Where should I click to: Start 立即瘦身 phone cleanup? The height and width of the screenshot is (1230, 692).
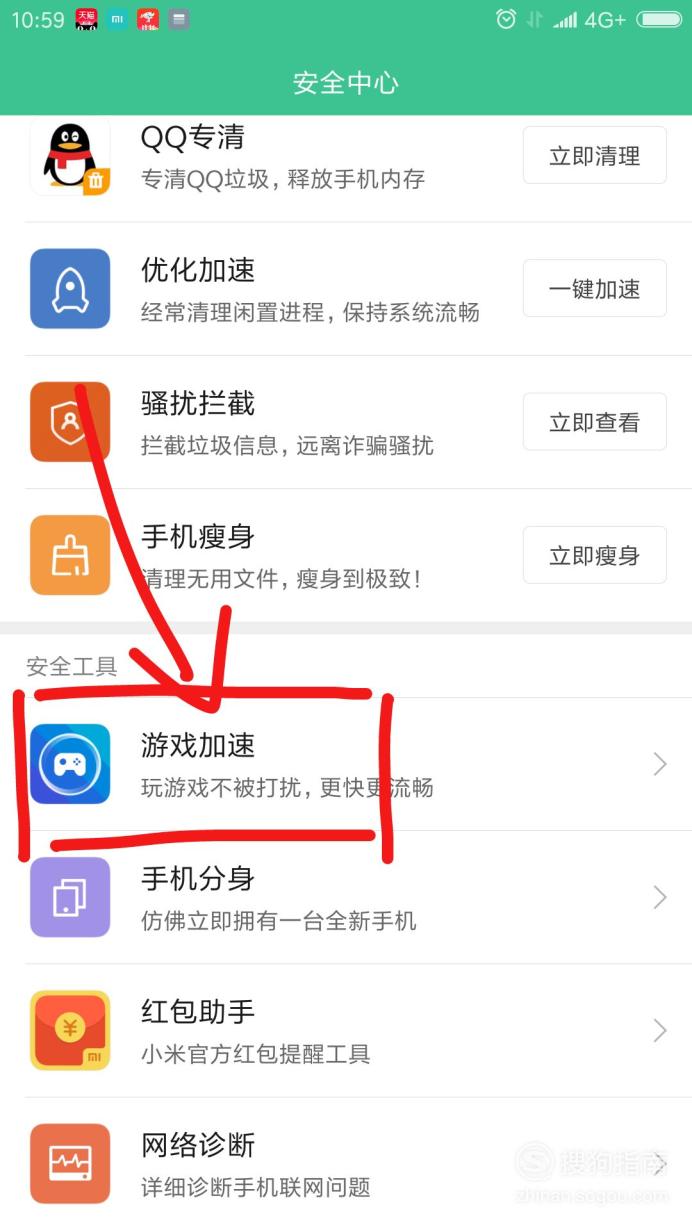pyautogui.click(x=594, y=555)
